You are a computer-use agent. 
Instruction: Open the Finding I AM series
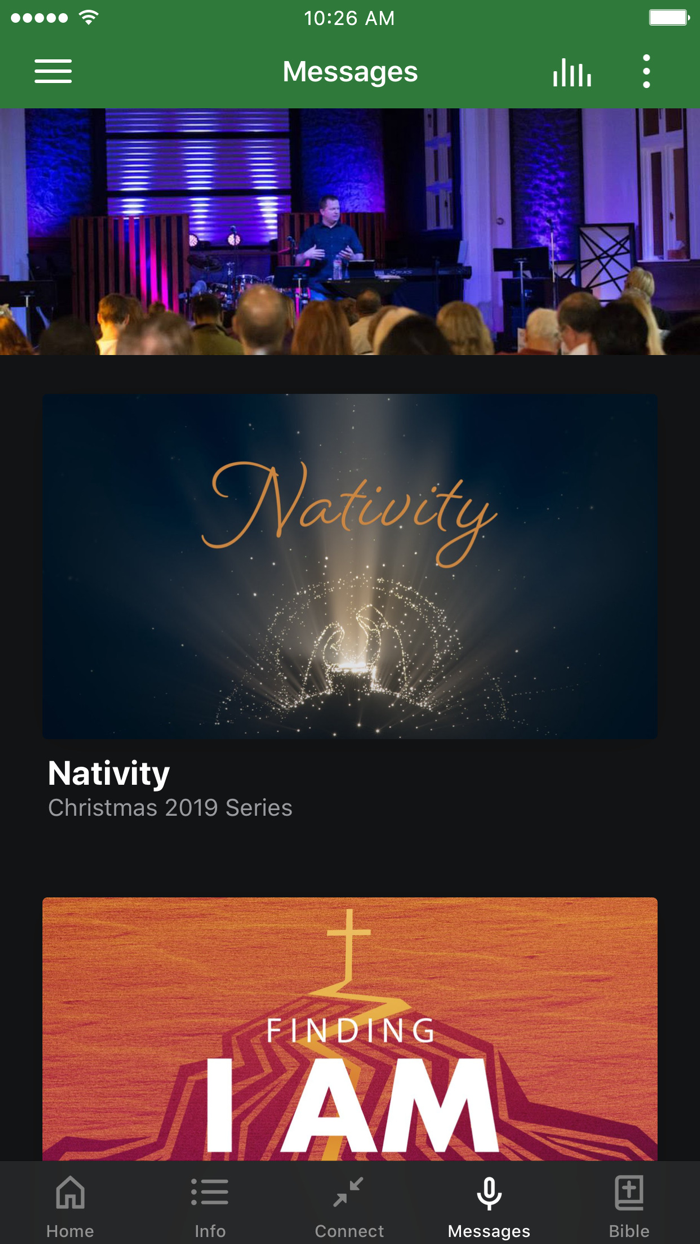tap(350, 1030)
